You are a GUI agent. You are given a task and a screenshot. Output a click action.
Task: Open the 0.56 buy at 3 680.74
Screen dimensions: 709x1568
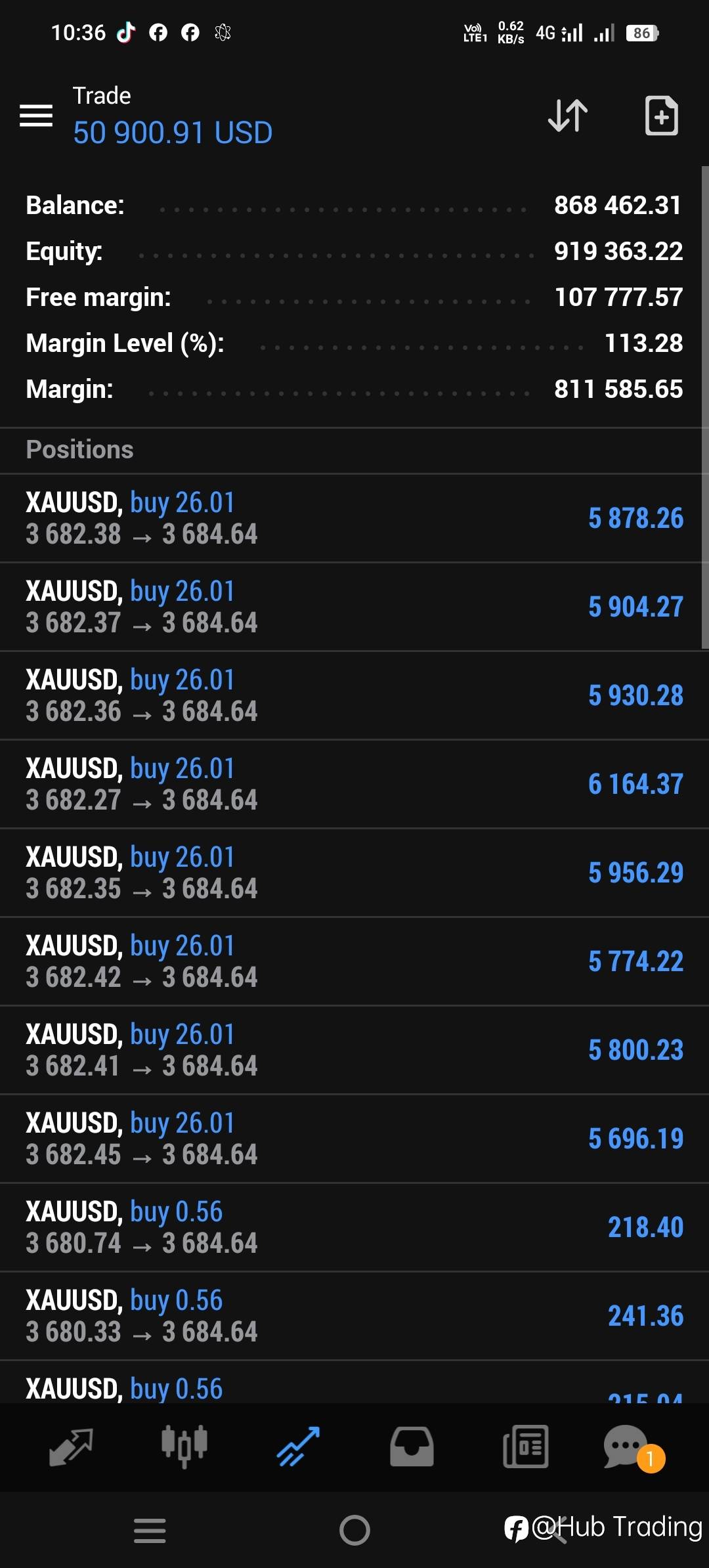click(354, 1227)
